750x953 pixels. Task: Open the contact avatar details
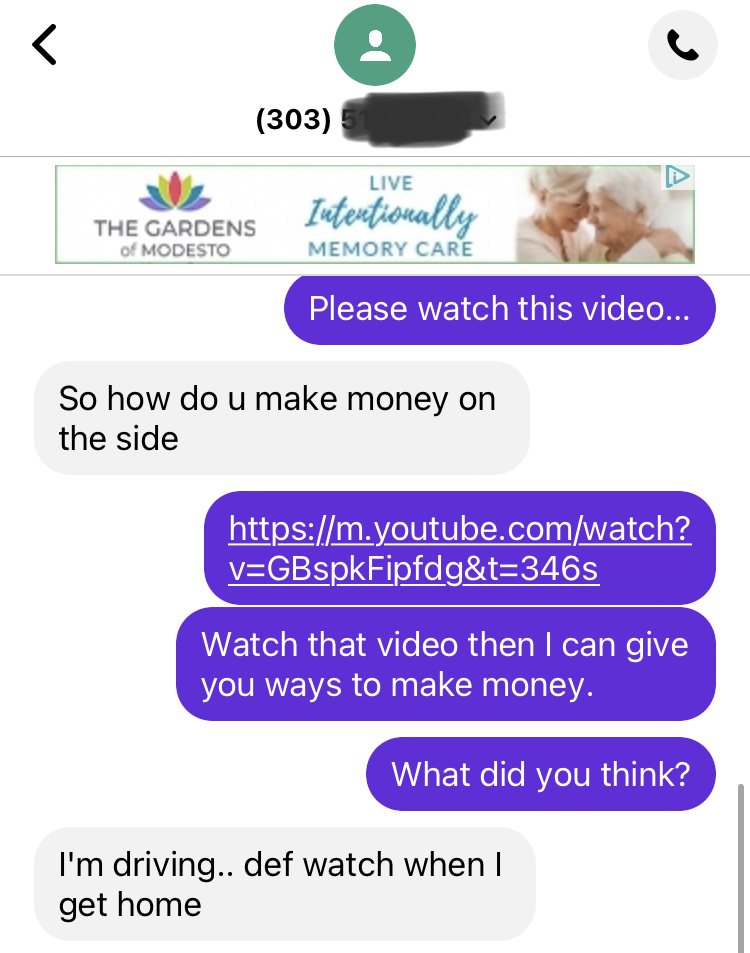tap(374, 46)
